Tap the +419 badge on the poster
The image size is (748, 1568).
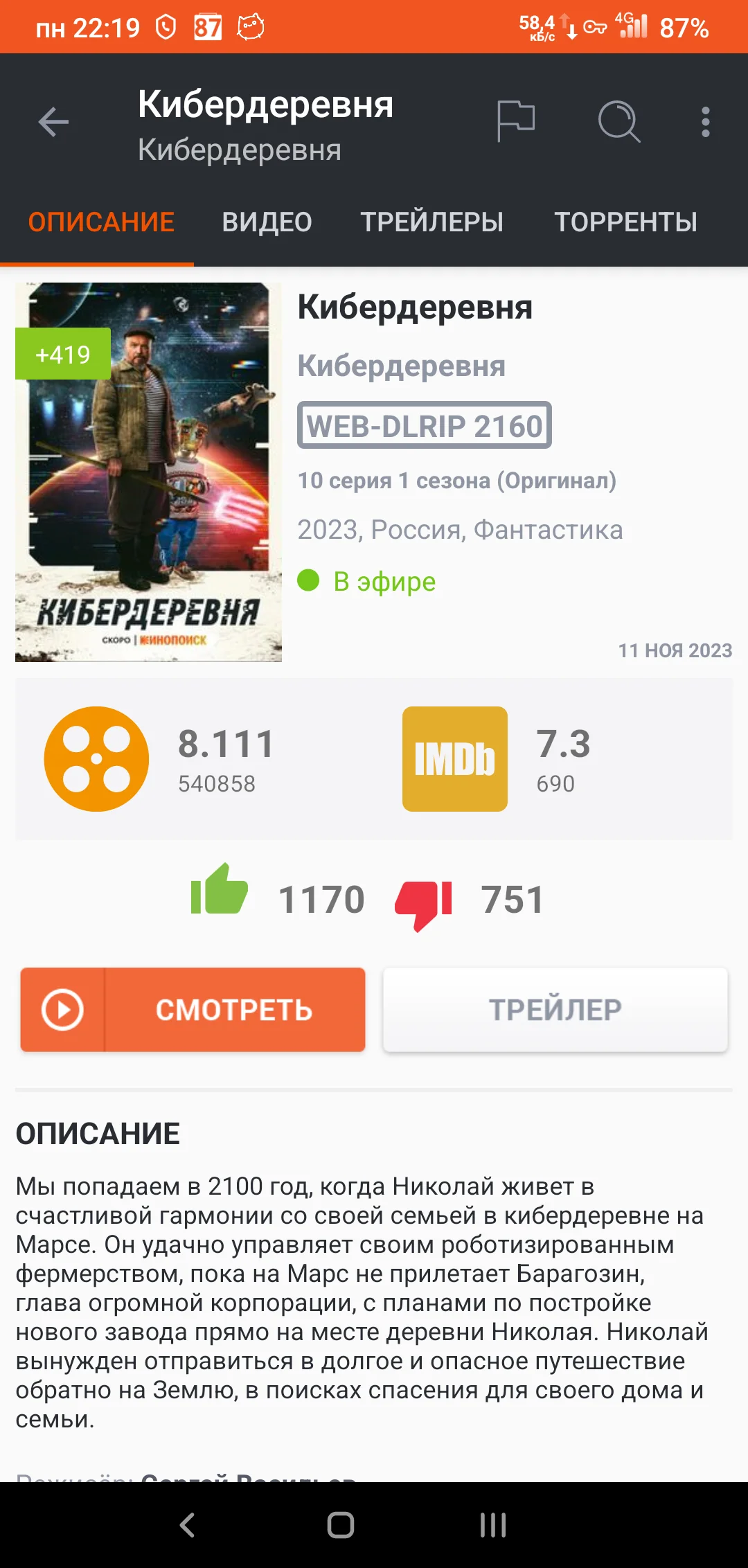(62, 353)
